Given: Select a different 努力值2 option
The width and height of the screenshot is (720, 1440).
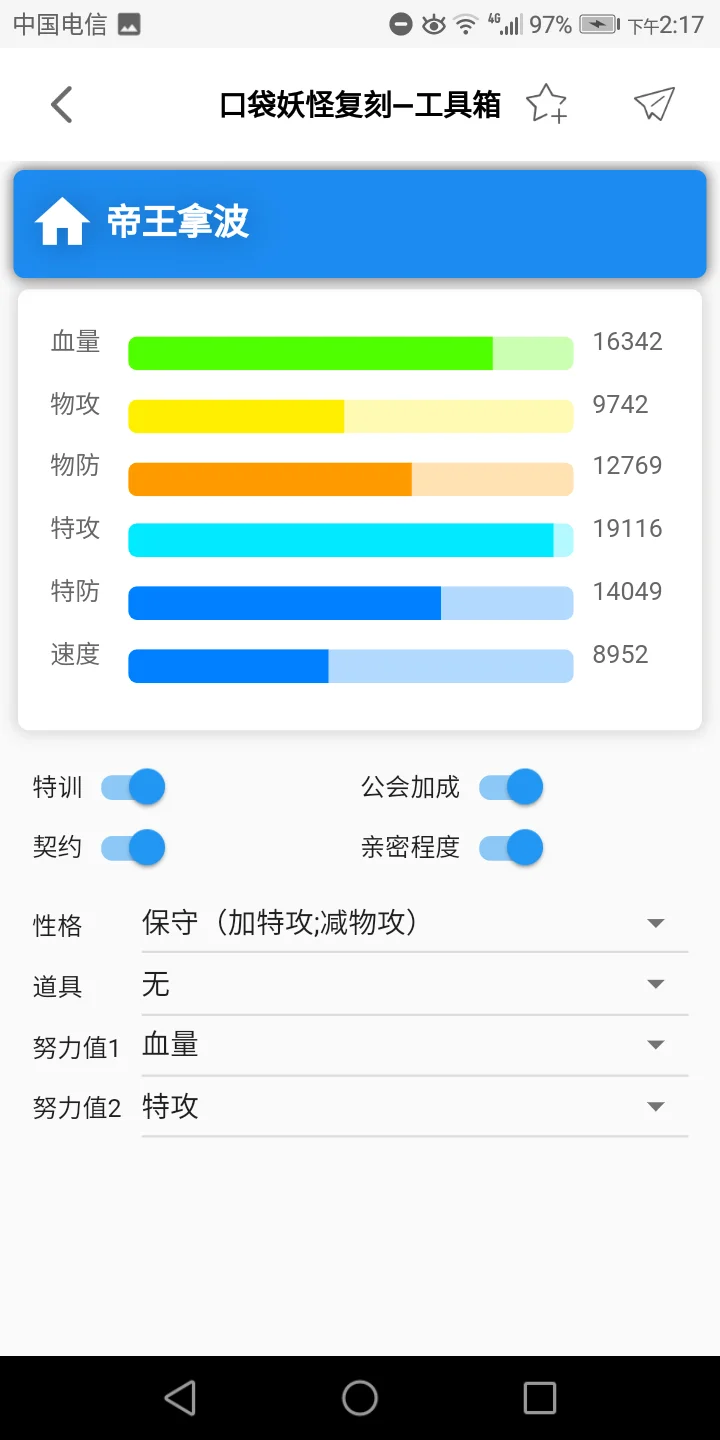Looking at the screenshot, I should [x=414, y=1107].
